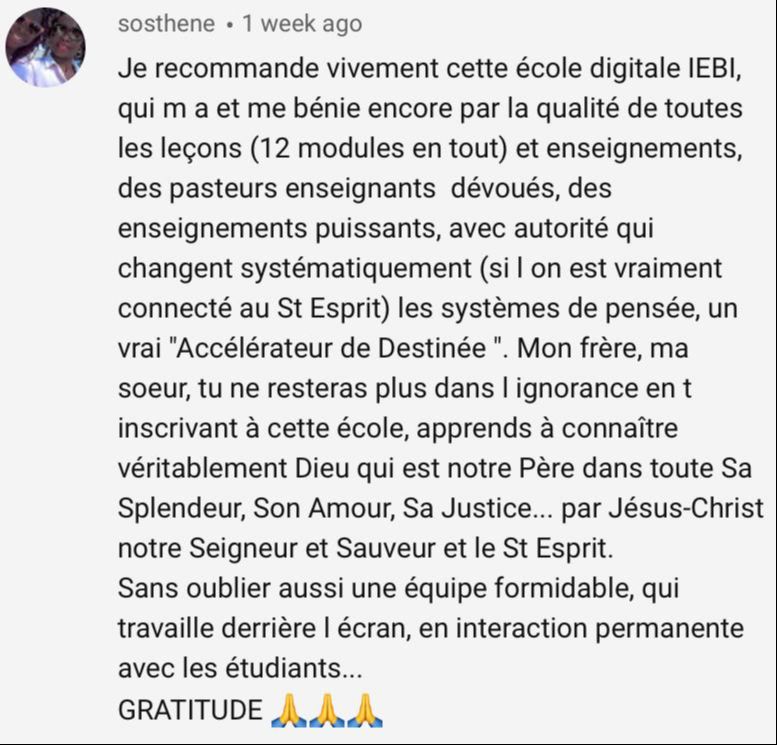Open sosthene's profile picture

point(46,47)
